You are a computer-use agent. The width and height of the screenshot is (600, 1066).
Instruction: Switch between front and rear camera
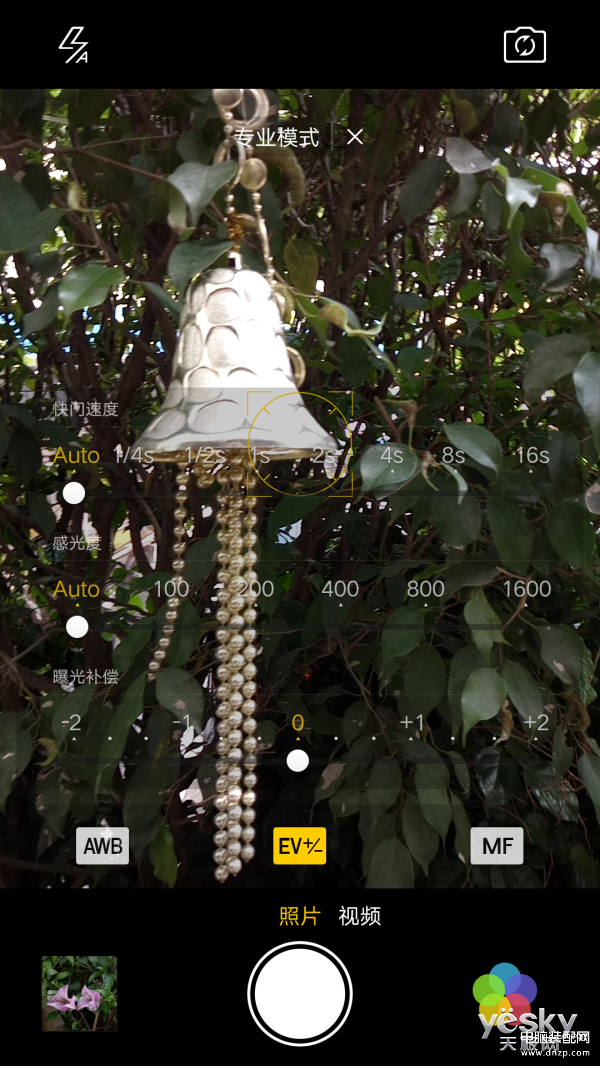[524, 45]
